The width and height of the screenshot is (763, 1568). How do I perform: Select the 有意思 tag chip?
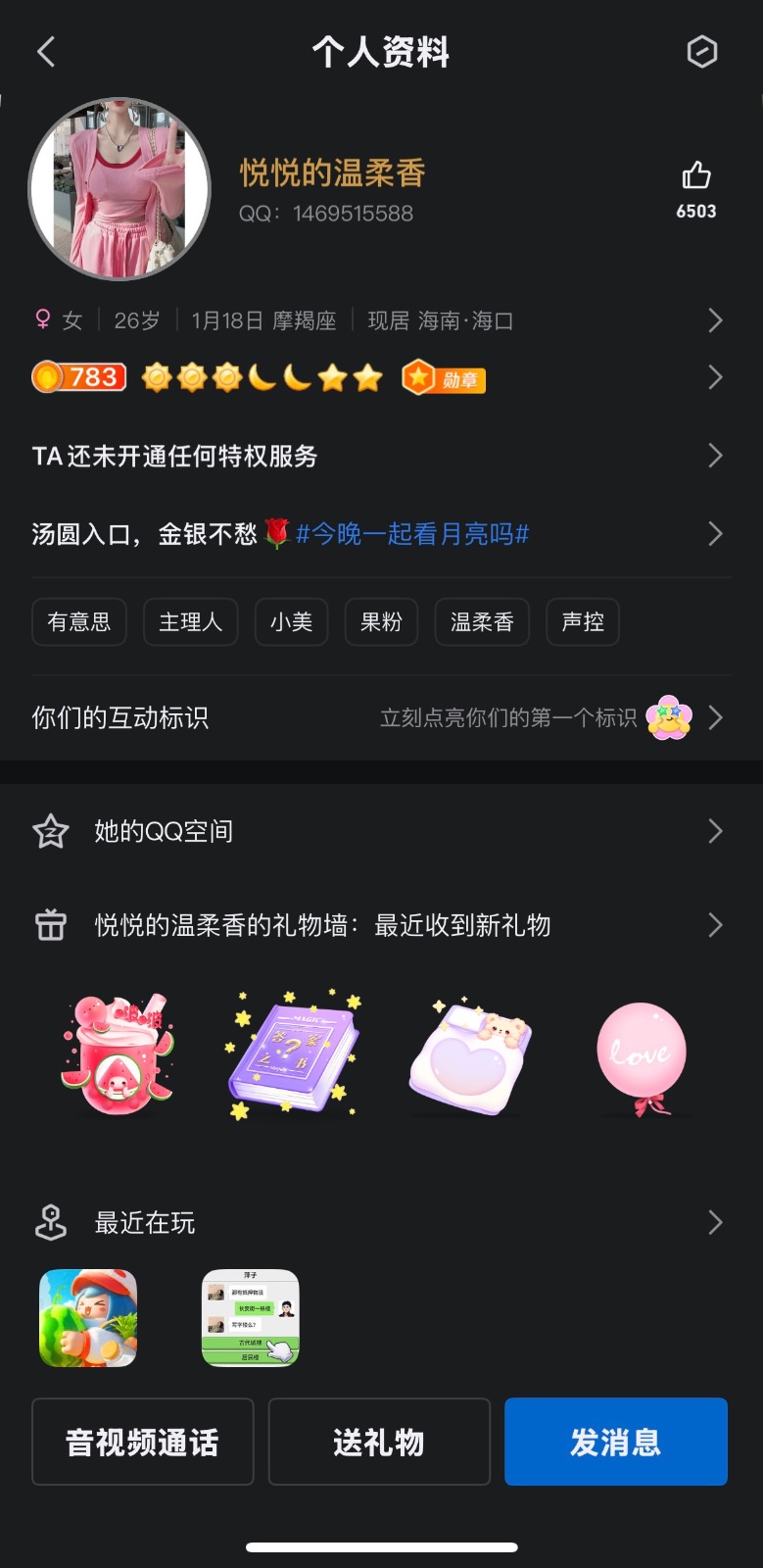[x=79, y=622]
